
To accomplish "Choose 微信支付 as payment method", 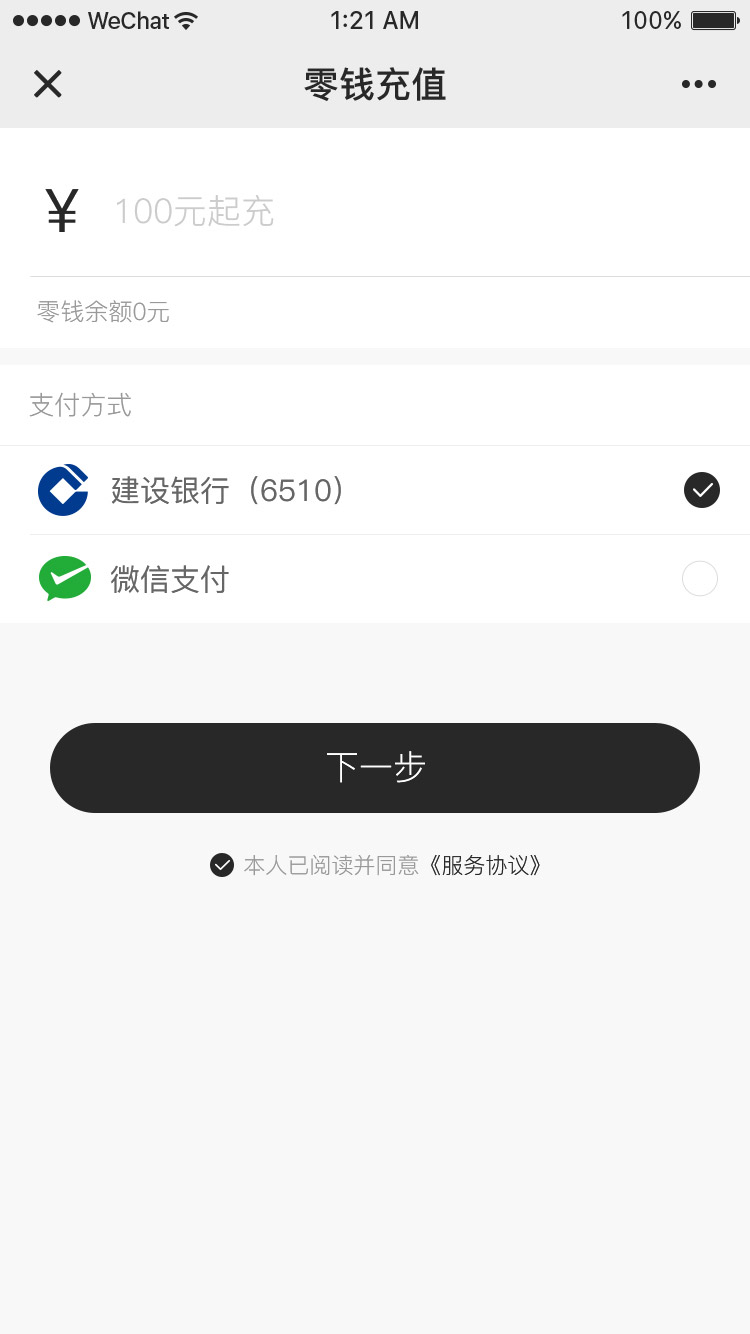I will coord(375,579).
